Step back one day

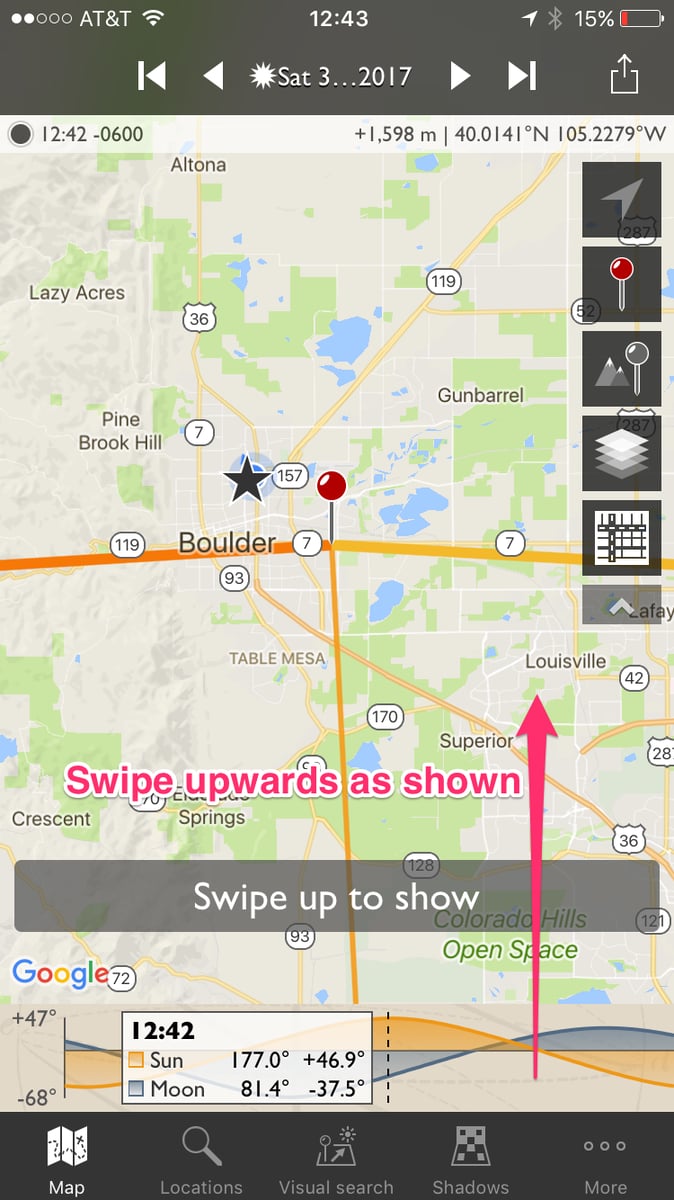(213, 76)
